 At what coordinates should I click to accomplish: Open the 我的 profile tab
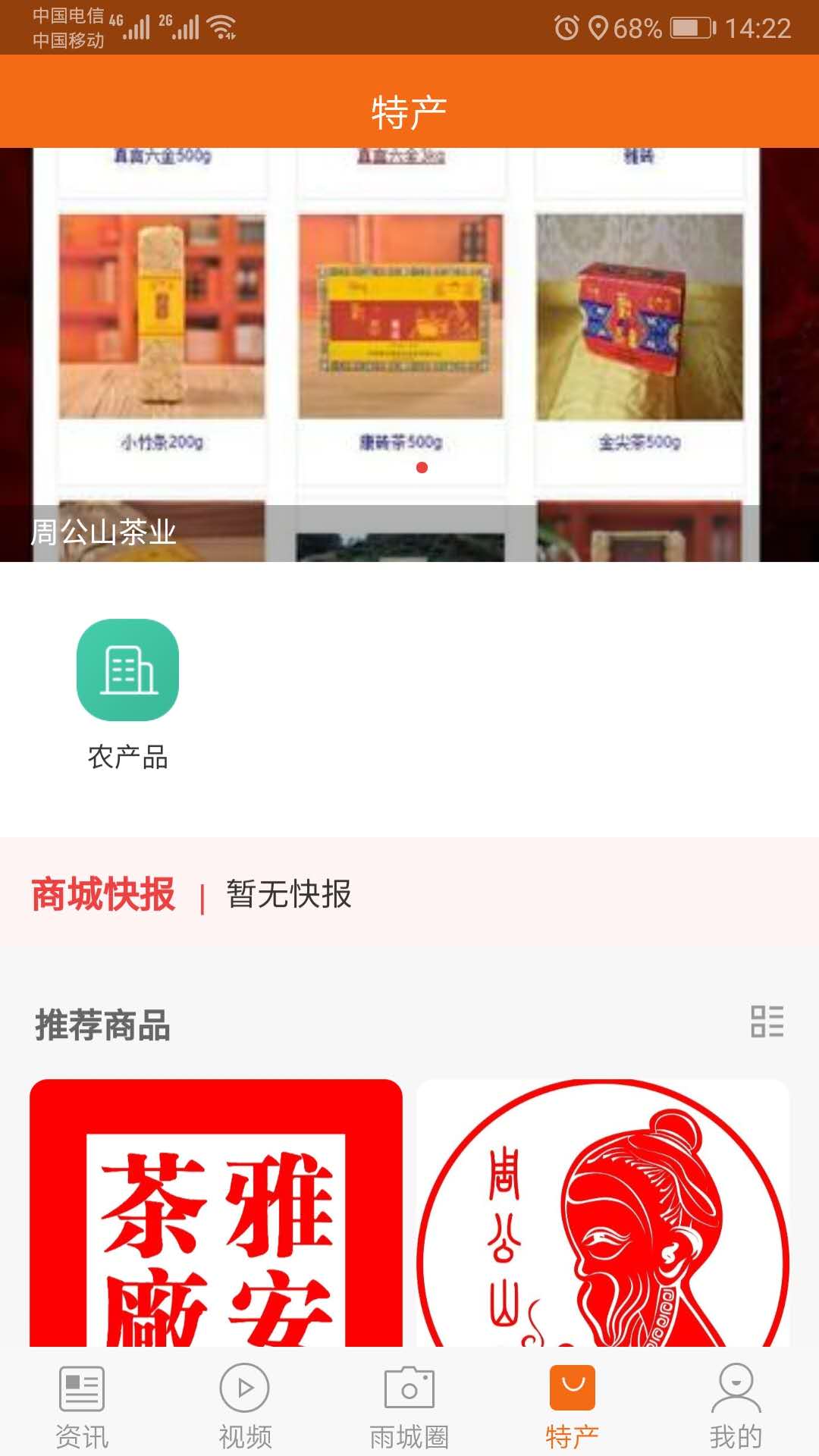point(736,1407)
